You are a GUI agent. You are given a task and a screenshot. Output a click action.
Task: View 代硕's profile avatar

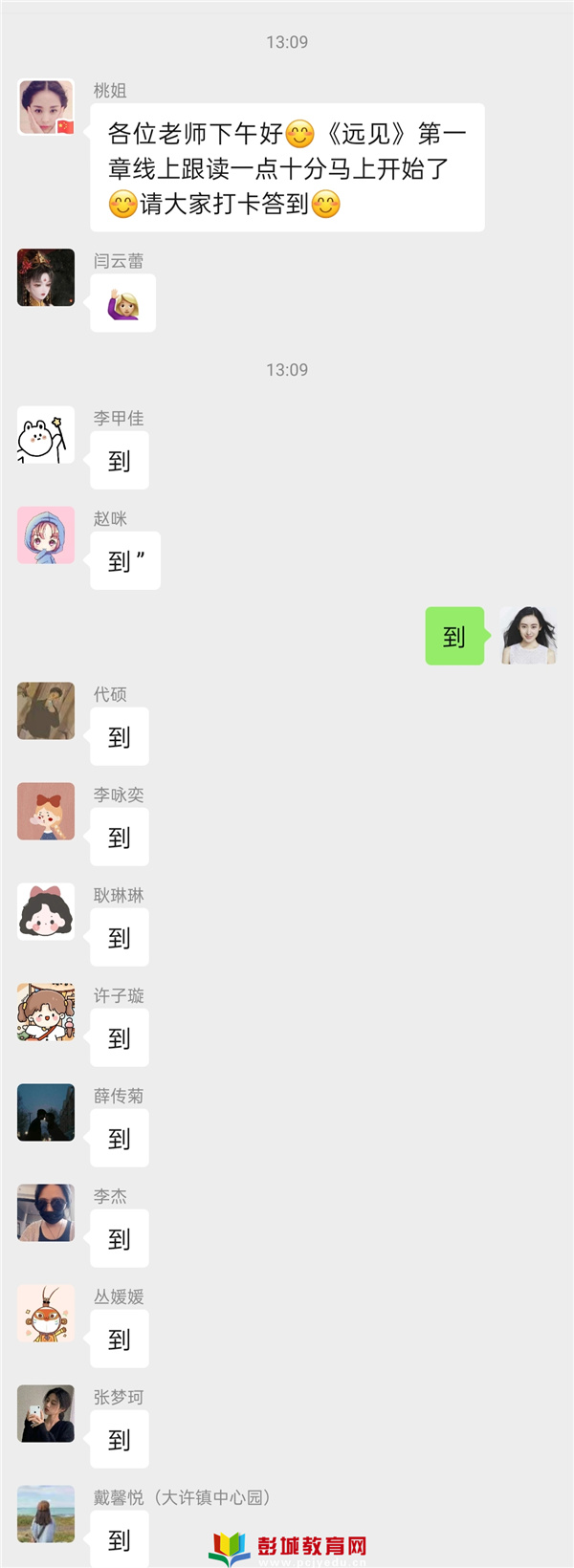(46, 711)
